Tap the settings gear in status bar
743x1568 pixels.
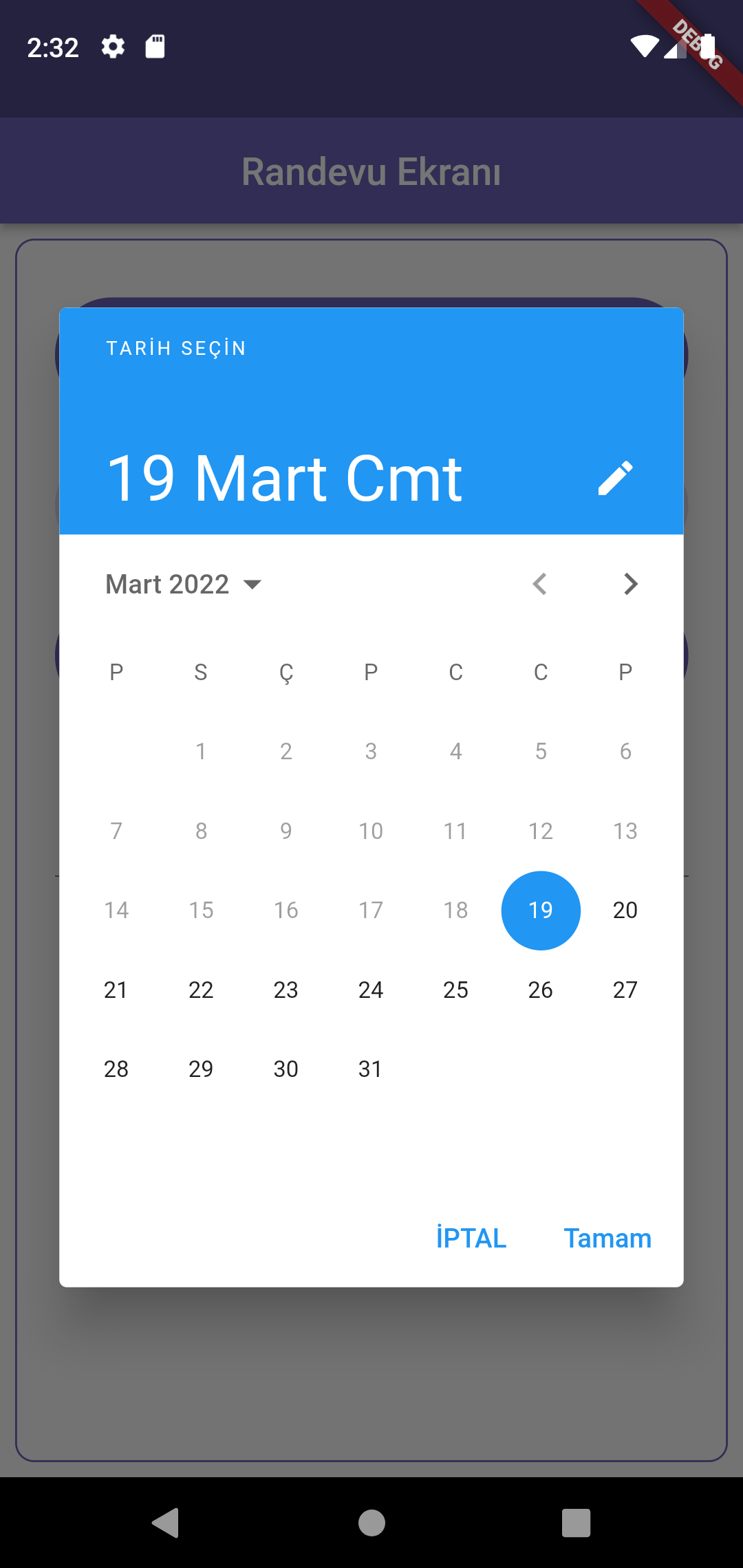point(112,47)
